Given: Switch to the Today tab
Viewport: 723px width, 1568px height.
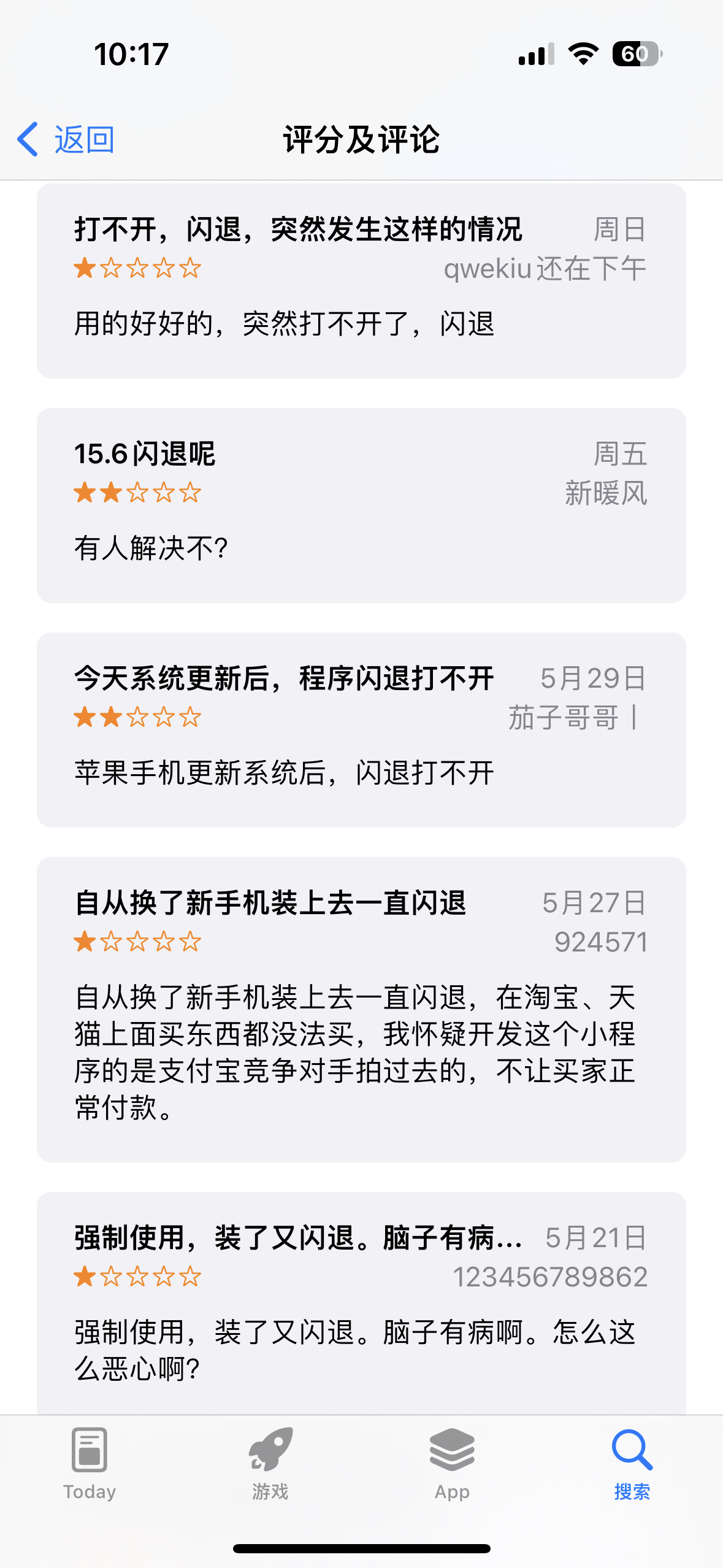Looking at the screenshot, I should 90,1462.
